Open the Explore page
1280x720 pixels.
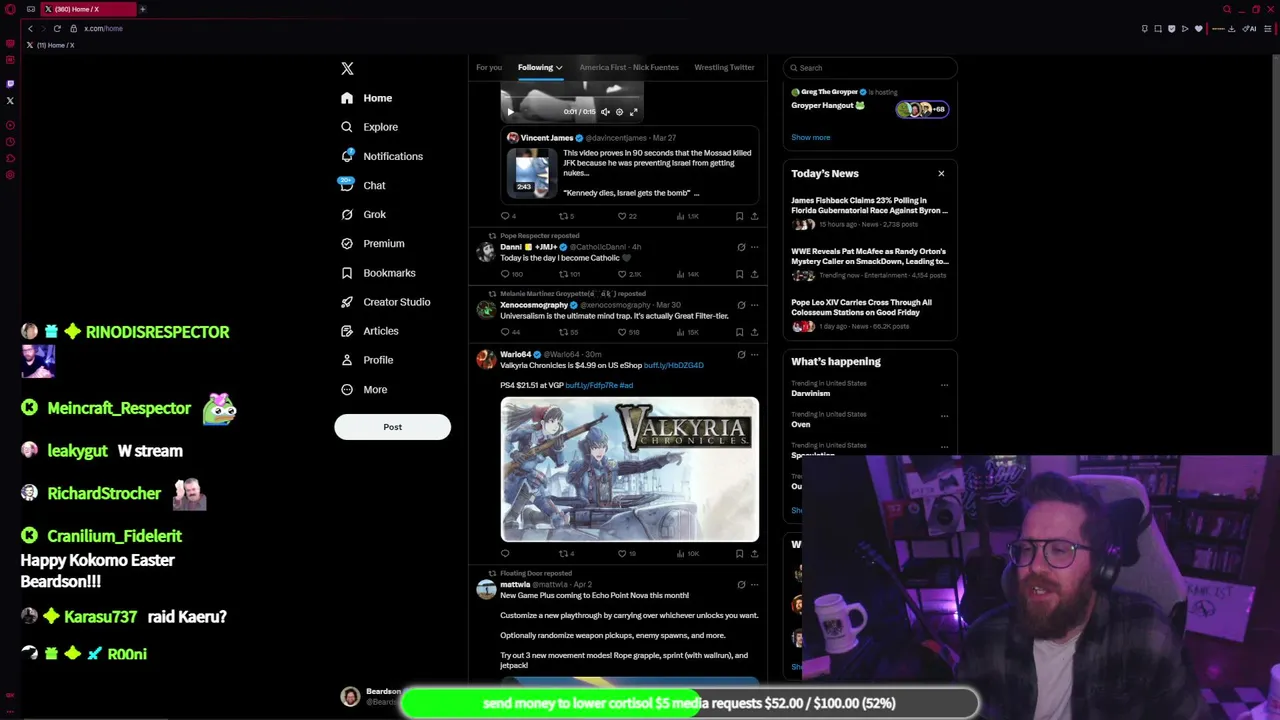[380, 127]
